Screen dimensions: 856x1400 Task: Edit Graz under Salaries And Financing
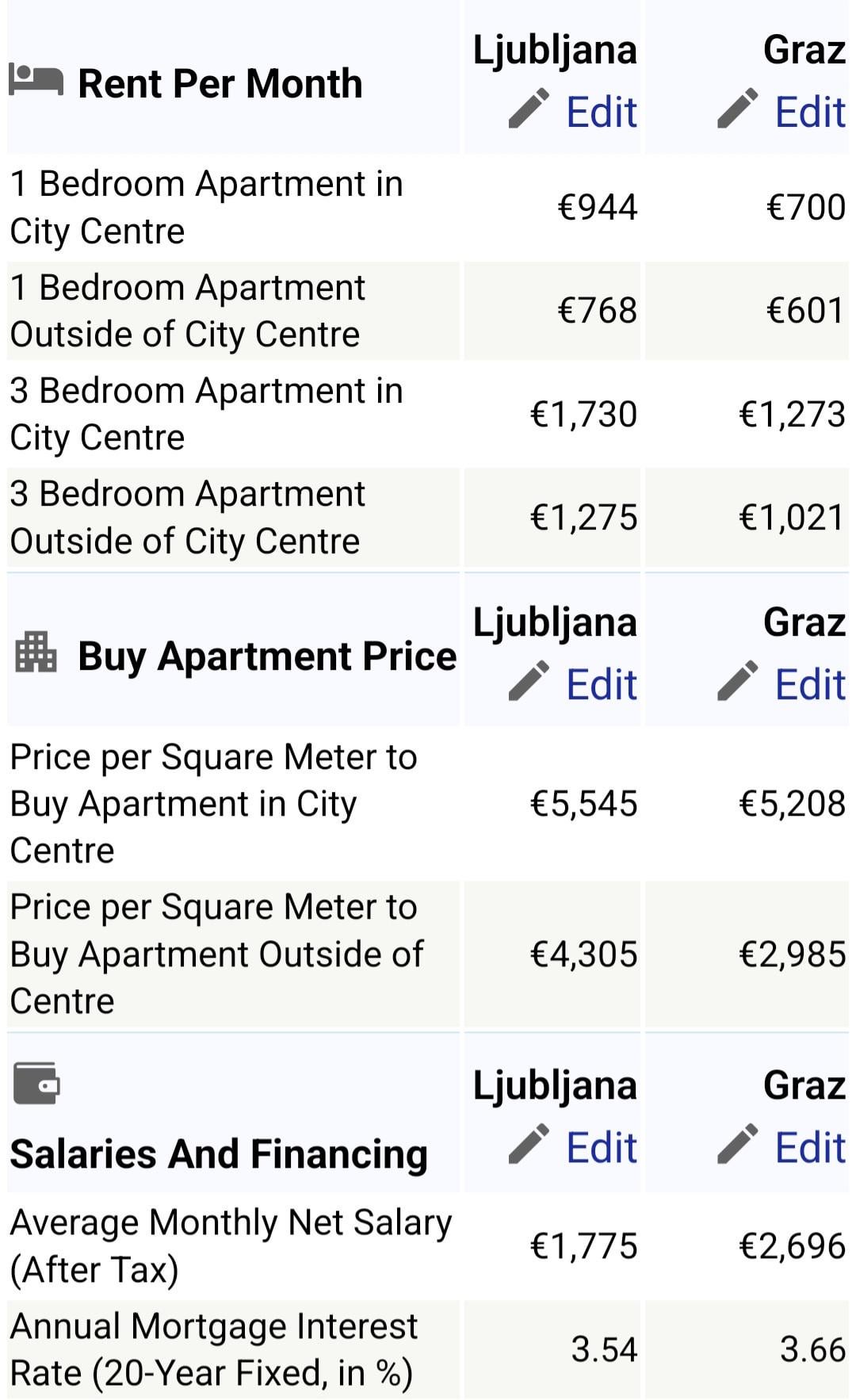pyautogui.click(x=781, y=1146)
